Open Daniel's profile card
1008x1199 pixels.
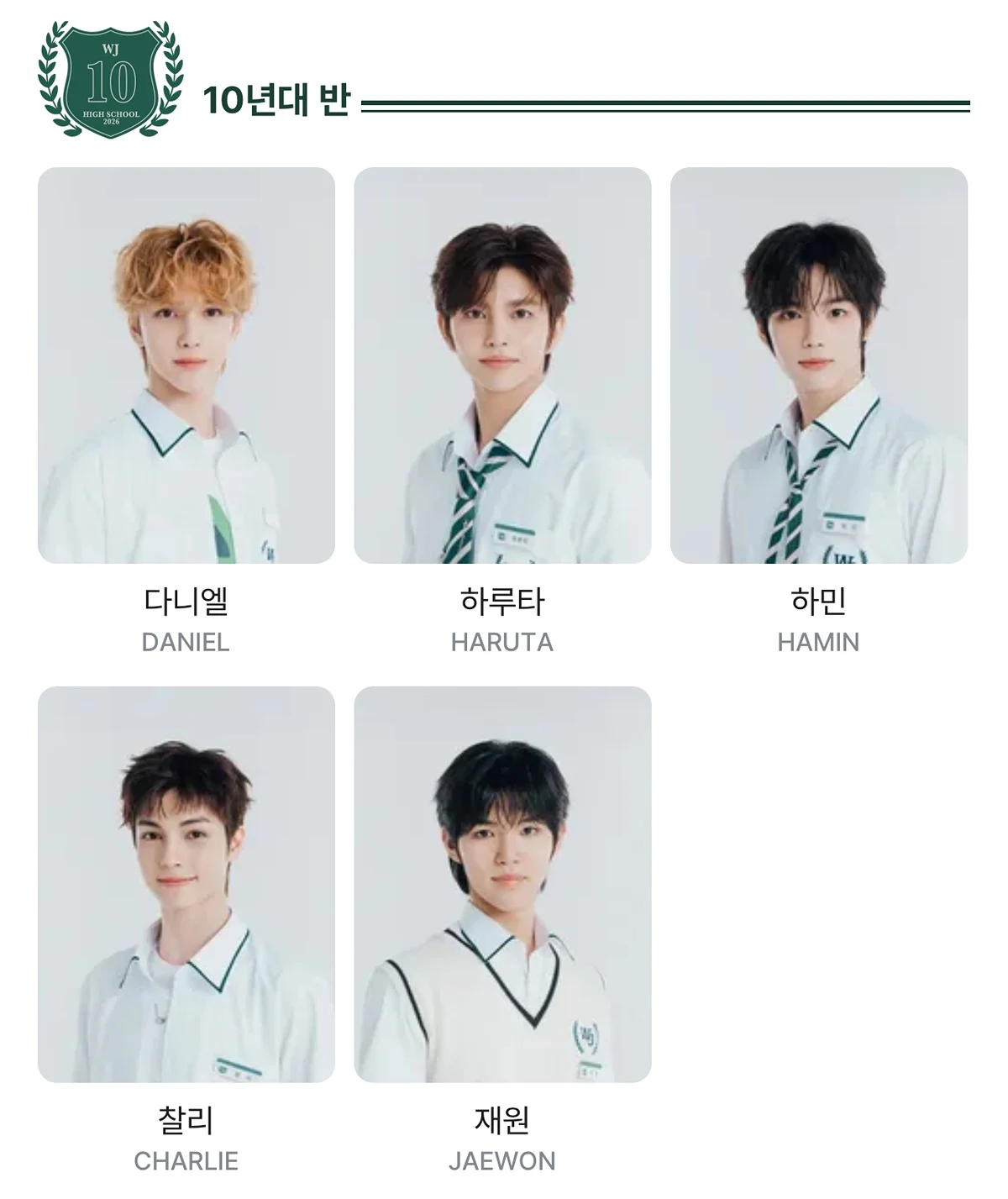pyautogui.click(x=186, y=365)
